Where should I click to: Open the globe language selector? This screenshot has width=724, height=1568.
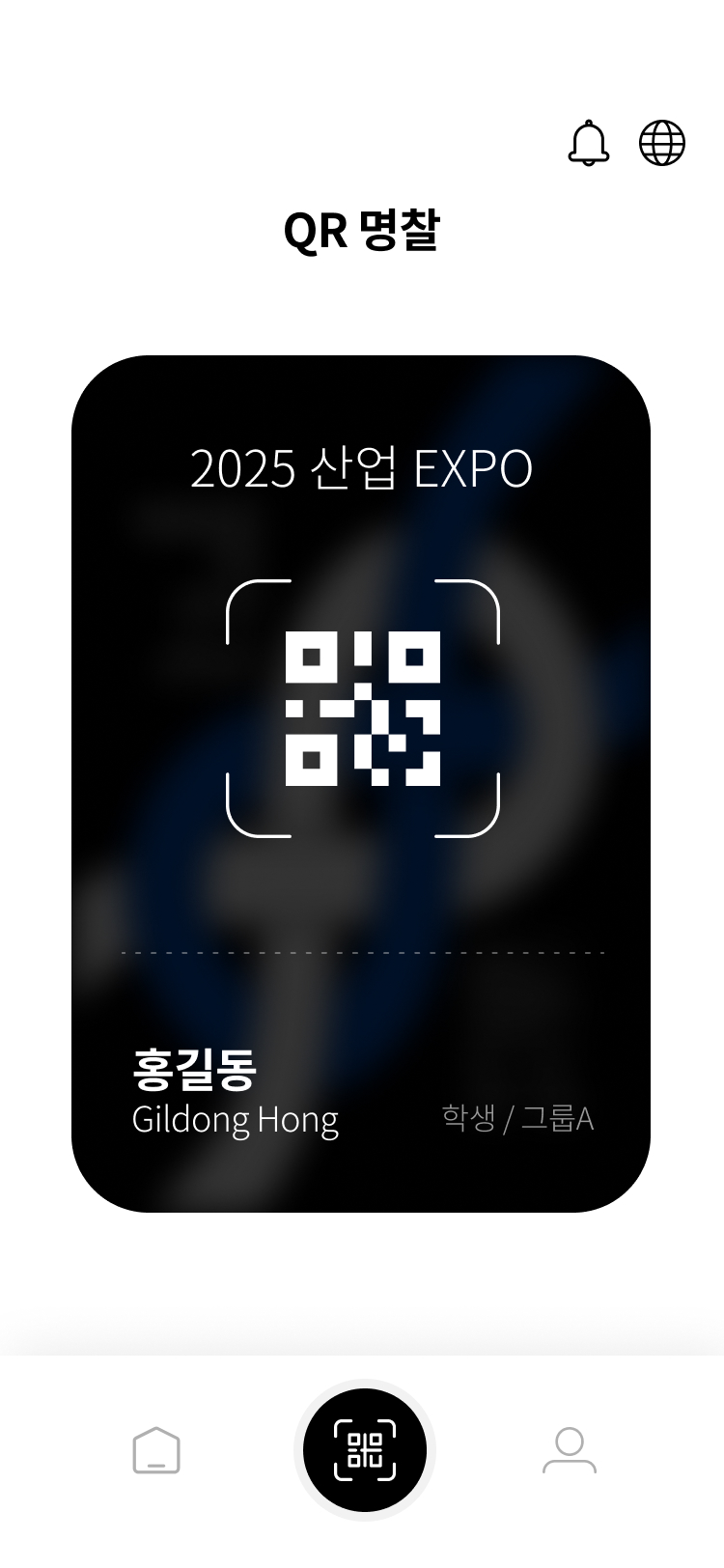point(662,143)
